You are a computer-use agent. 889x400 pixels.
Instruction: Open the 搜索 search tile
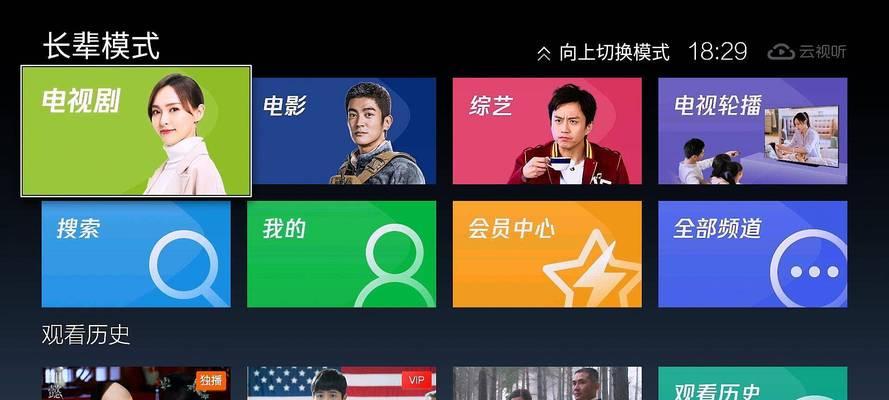pos(136,254)
